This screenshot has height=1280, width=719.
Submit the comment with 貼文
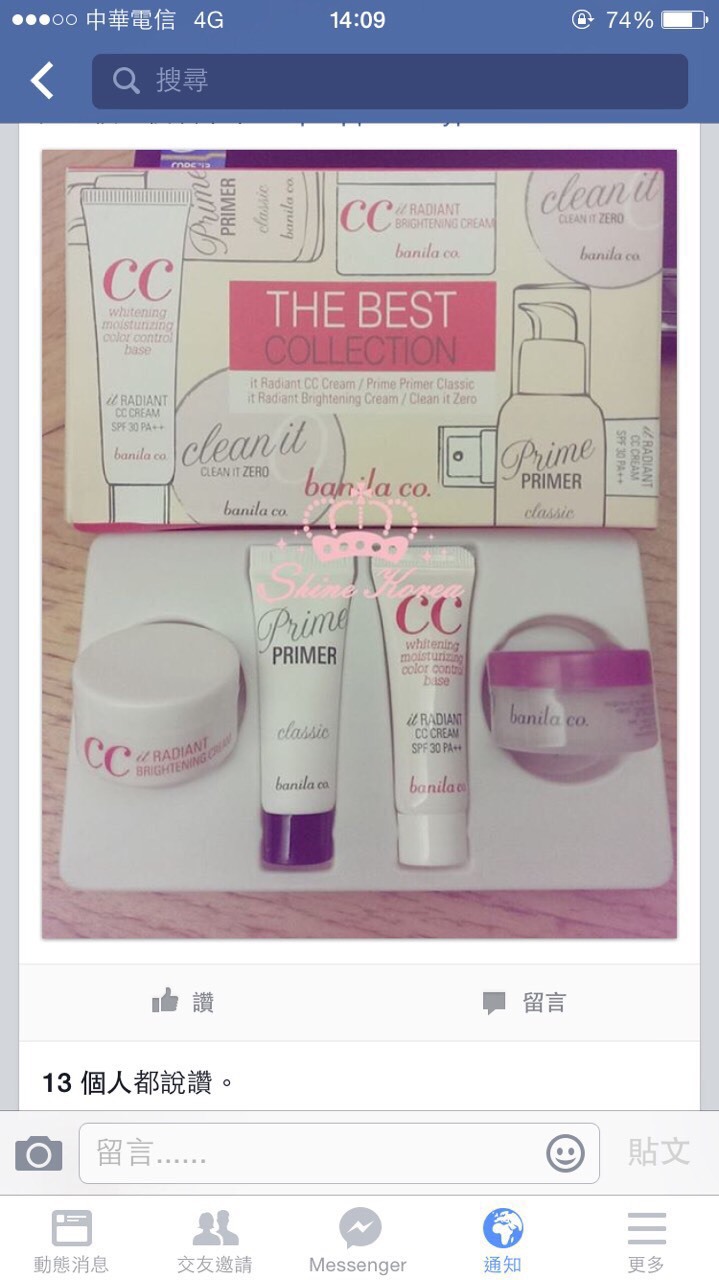pos(658,1151)
